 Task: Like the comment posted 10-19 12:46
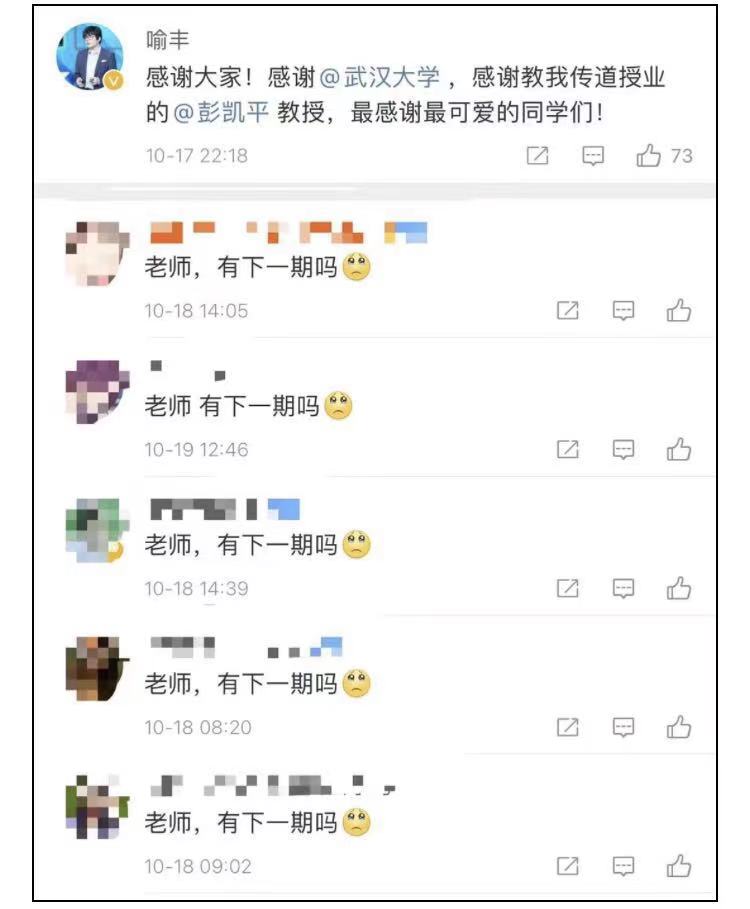(x=679, y=450)
